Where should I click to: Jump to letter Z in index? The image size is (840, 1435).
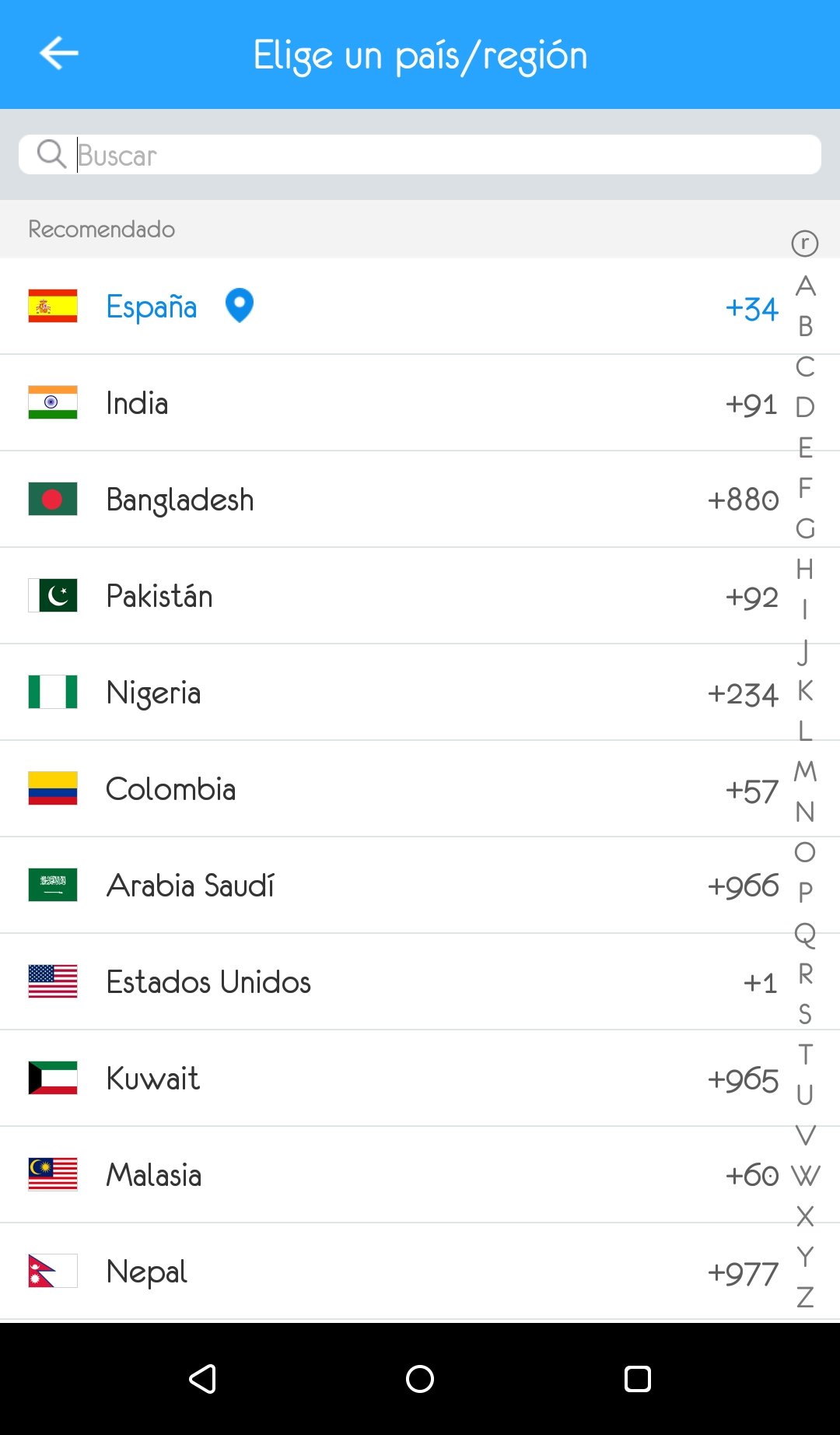pyautogui.click(x=805, y=1296)
